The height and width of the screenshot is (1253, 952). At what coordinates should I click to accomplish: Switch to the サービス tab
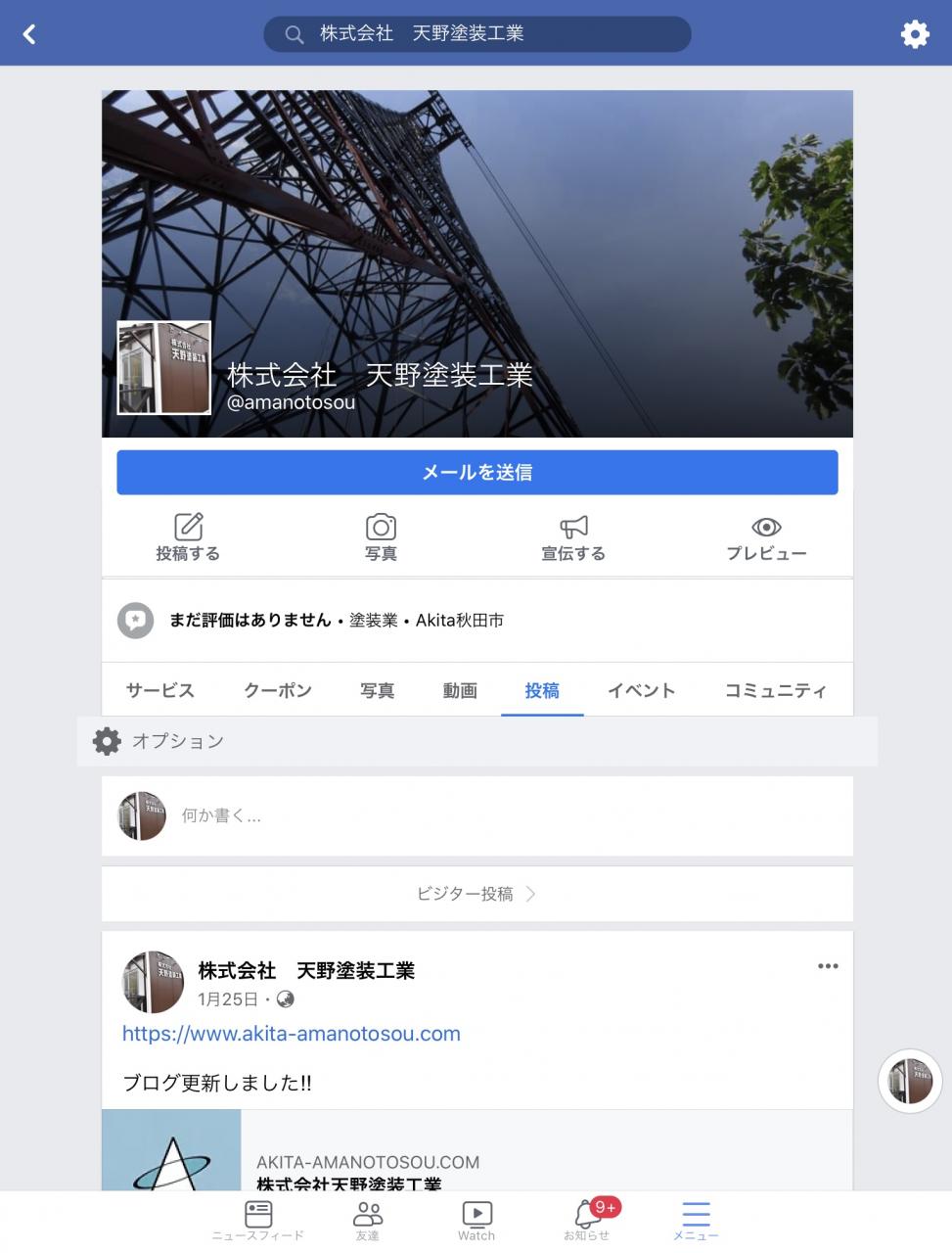click(160, 690)
